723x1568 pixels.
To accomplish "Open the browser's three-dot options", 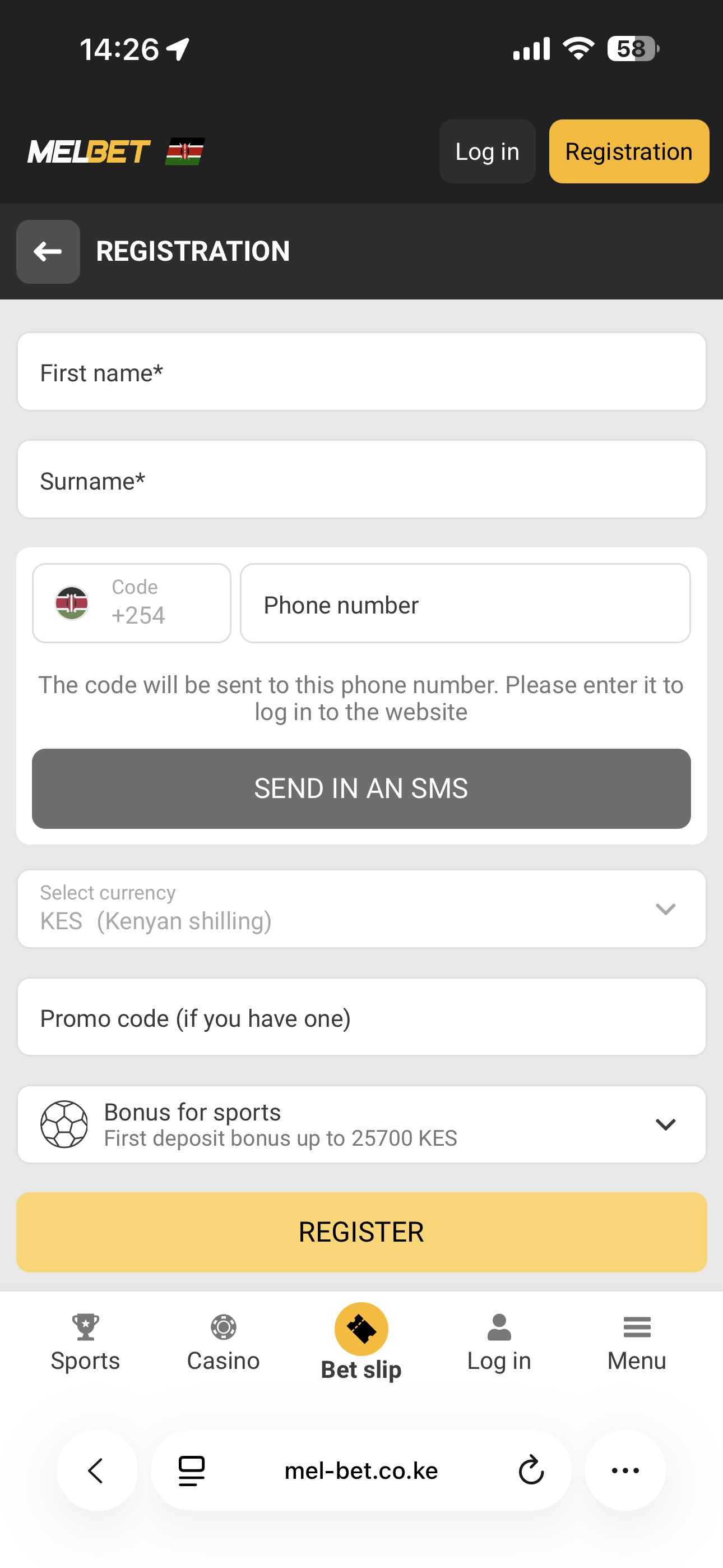I will (625, 1470).
